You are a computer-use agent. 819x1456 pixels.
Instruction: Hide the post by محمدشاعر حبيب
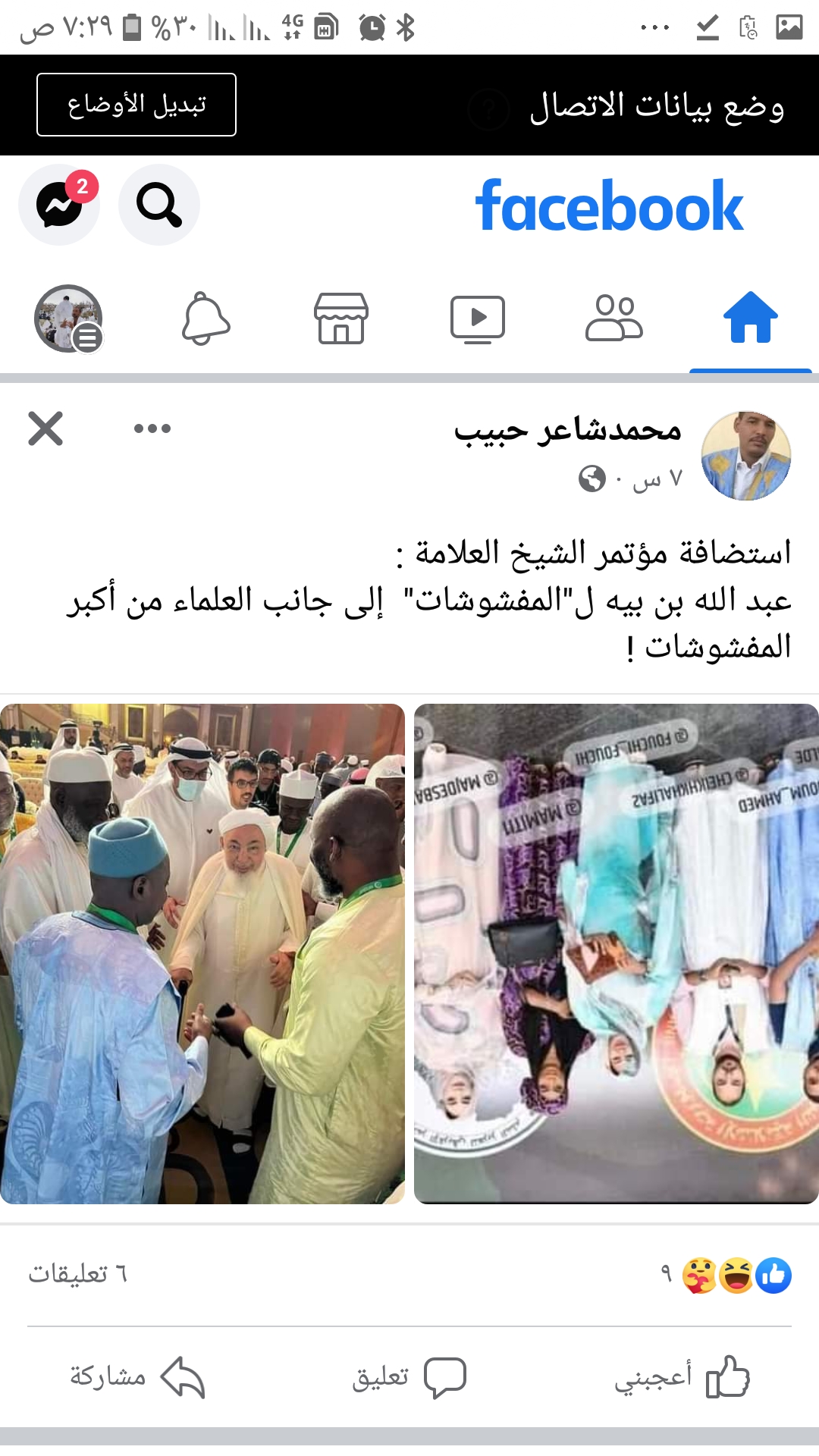coord(45,429)
